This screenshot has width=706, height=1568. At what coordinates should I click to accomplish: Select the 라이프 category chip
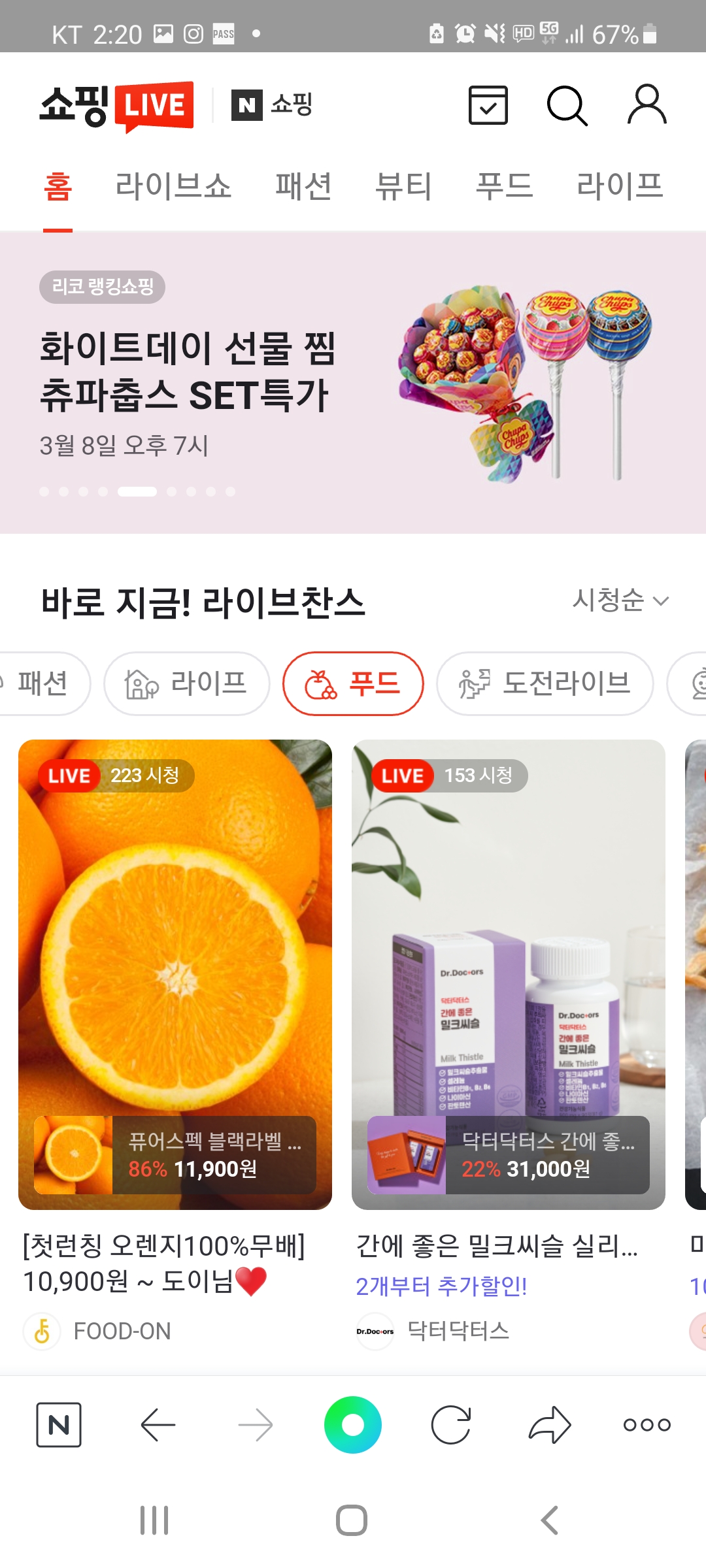coord(187,683)
